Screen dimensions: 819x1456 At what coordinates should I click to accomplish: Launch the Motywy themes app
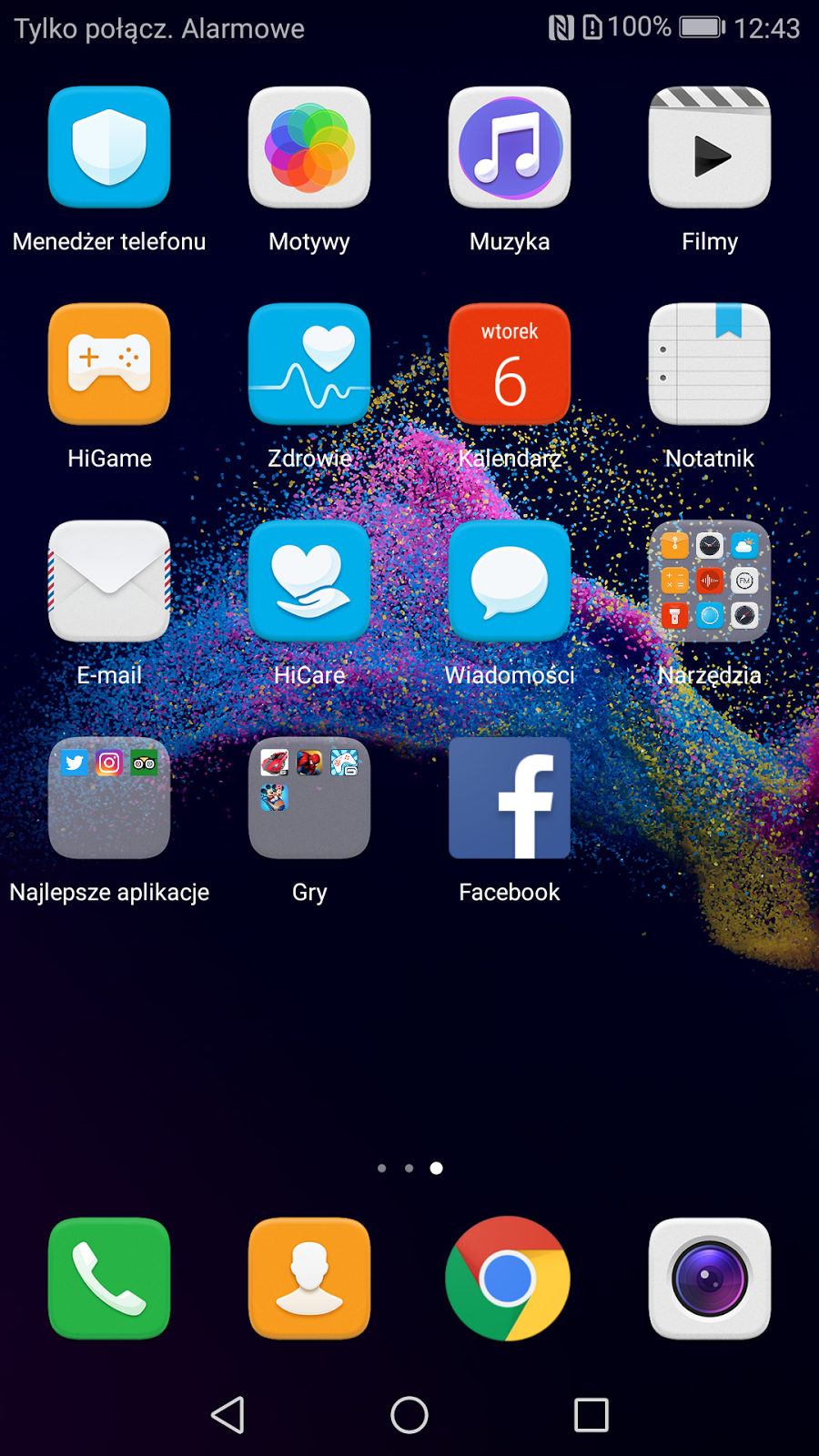(309, 147)
